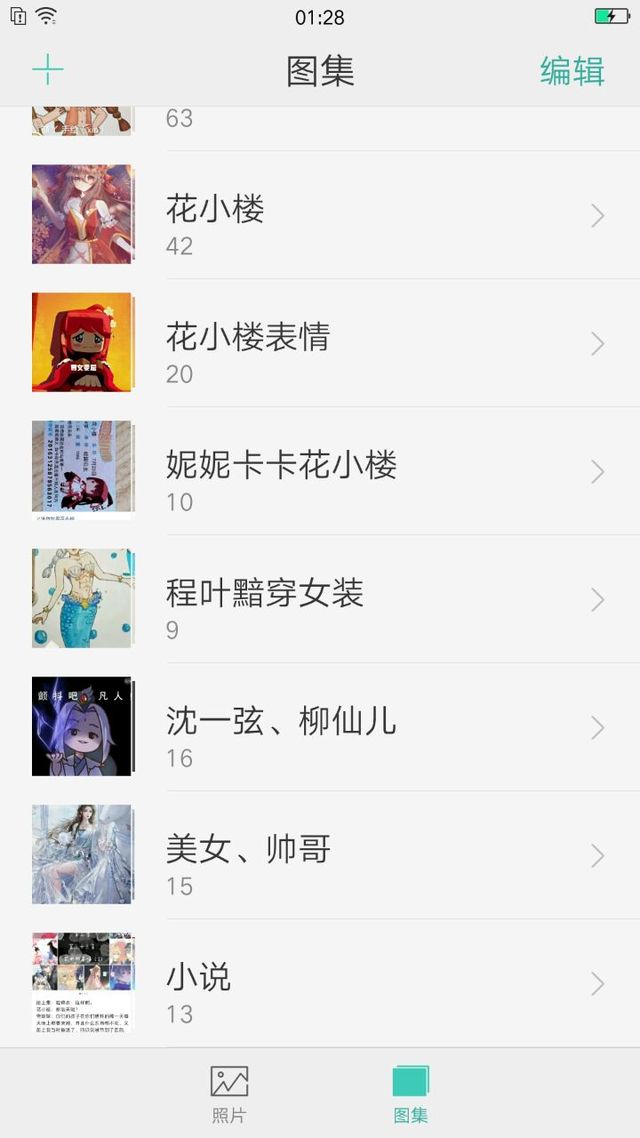Tap the plus icon to add album
This screenshot has width=640, height=1138.
pos(47,70)
